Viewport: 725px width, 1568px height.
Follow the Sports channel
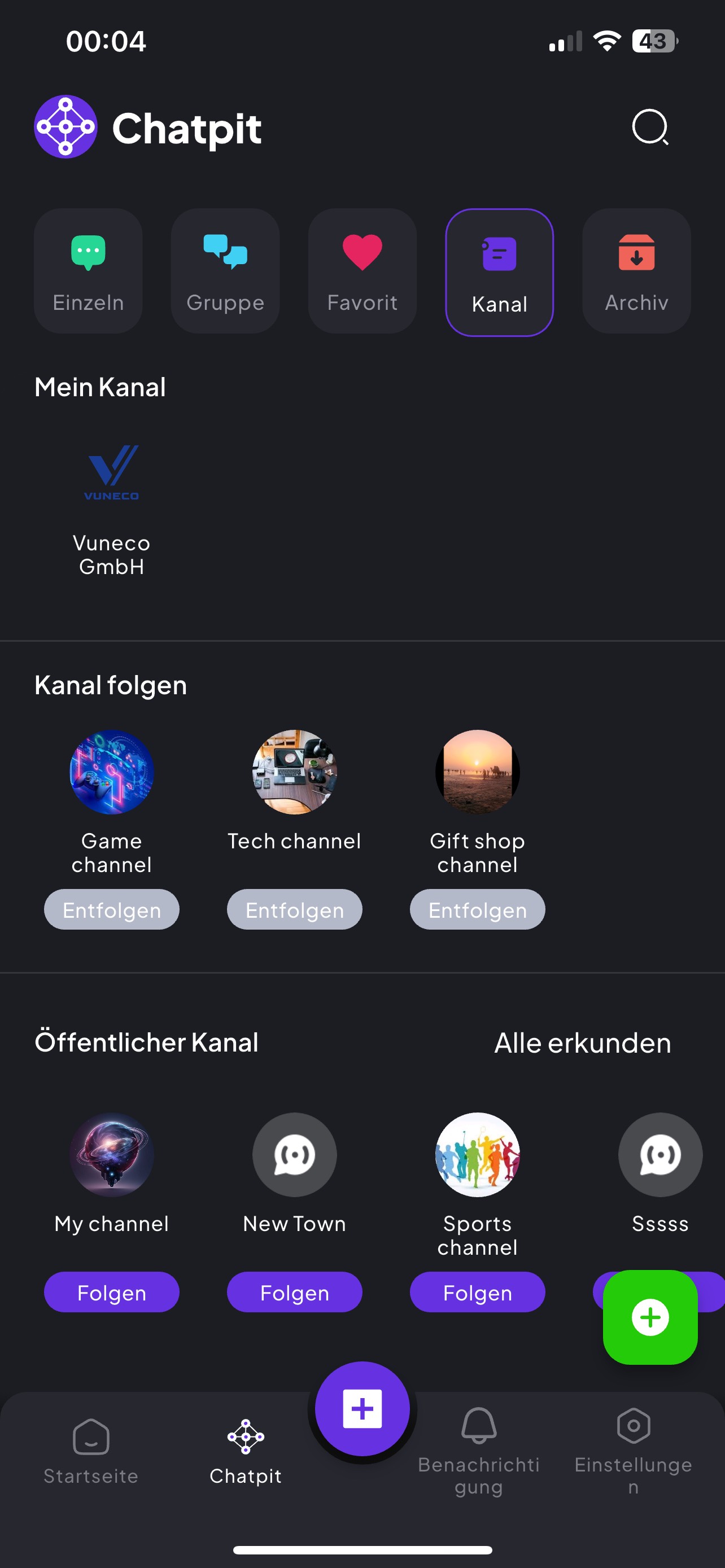[477, 1291]
